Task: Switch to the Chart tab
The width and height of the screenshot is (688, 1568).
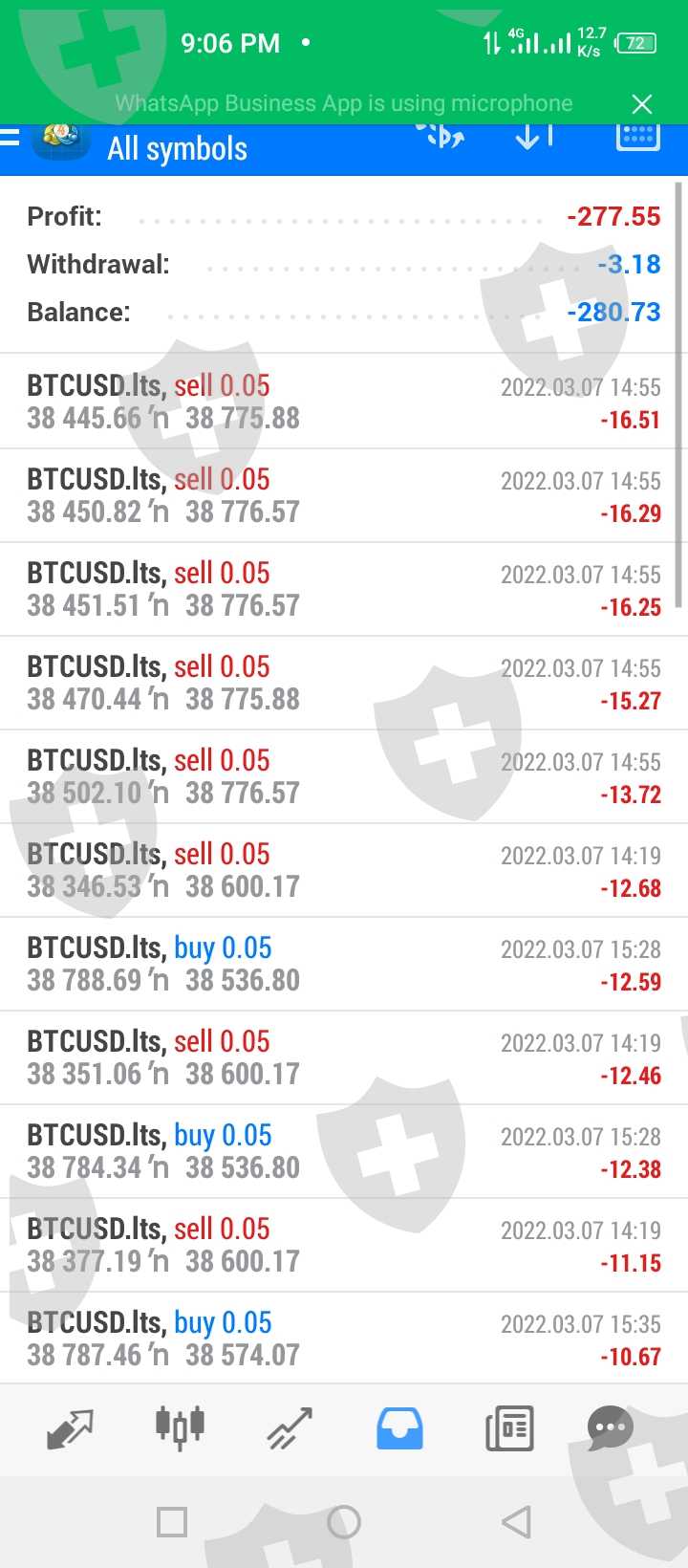Action: click(x=180, y=1428)
